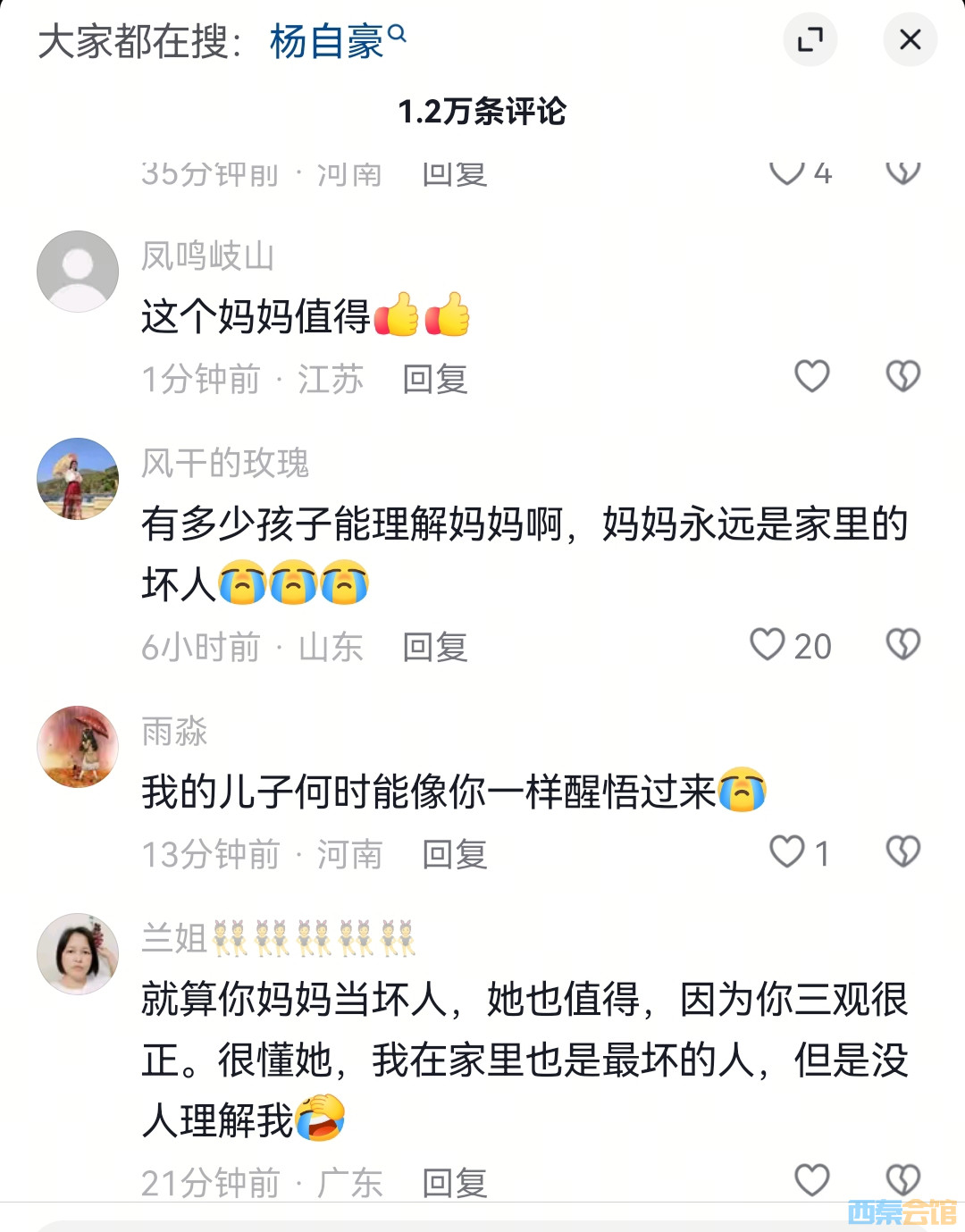This screenshot has width=965, height=1232.
Task: Reply to 风干的玫瑰's comment
Action: coord(435,647)
